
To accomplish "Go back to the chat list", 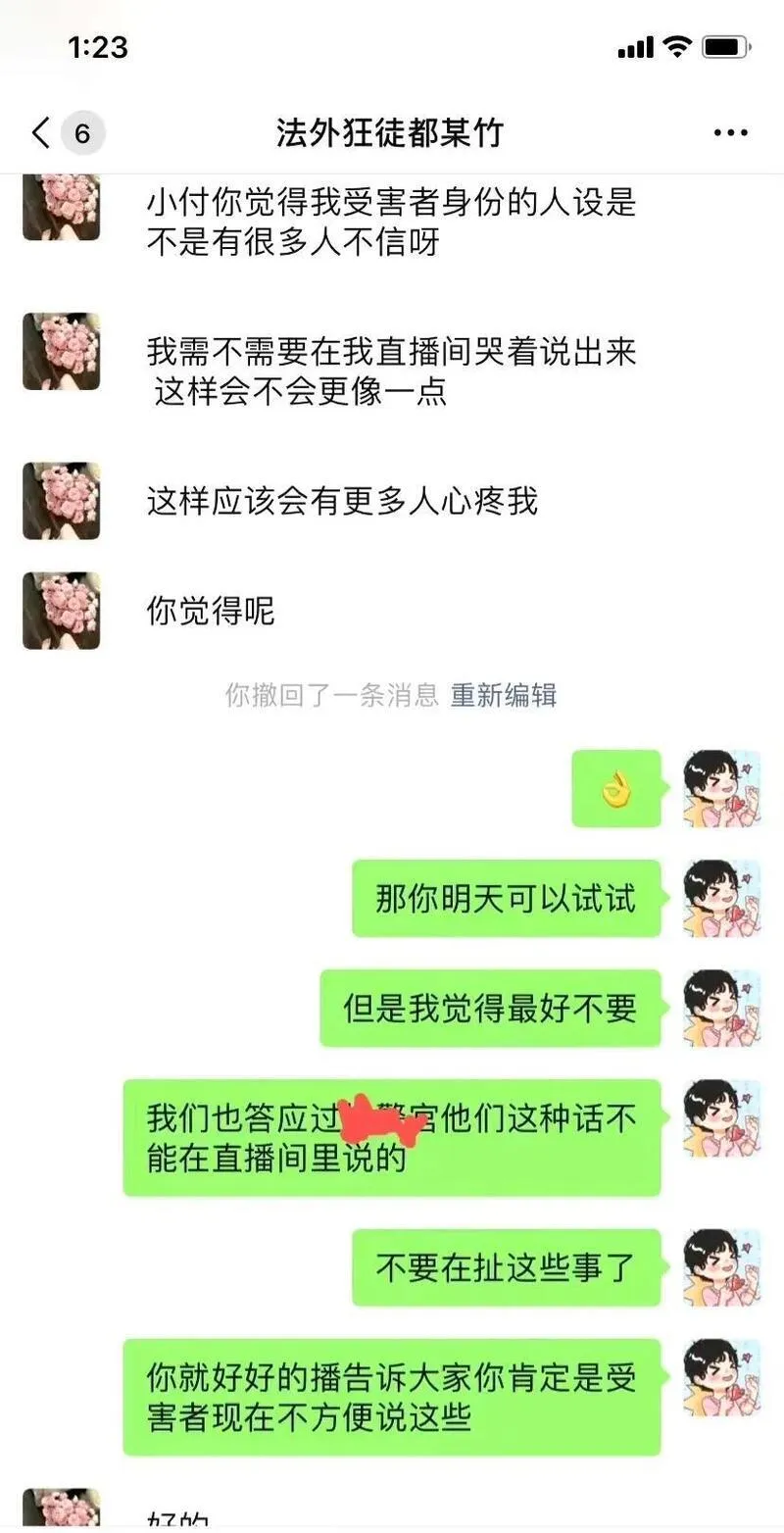I will pyautogui.click(x=41, y=133).
